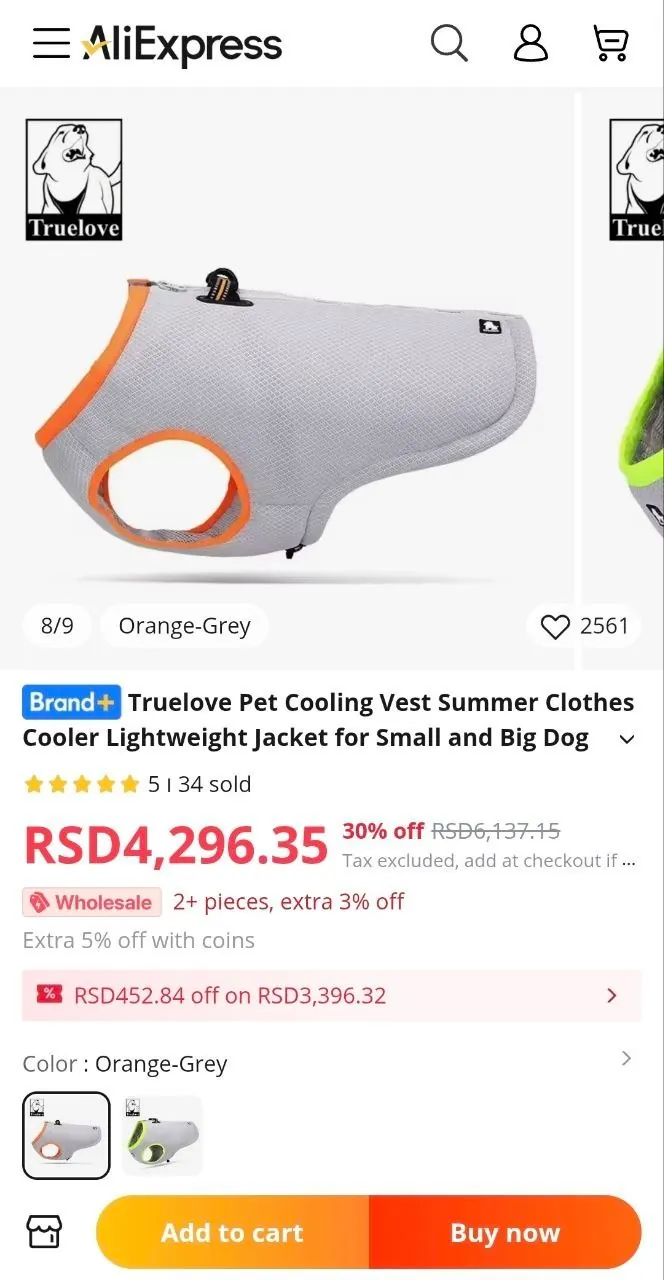Screen dimensions: 664x1280
Task: Open the shopping cart
Action: [x=611, y=44]
